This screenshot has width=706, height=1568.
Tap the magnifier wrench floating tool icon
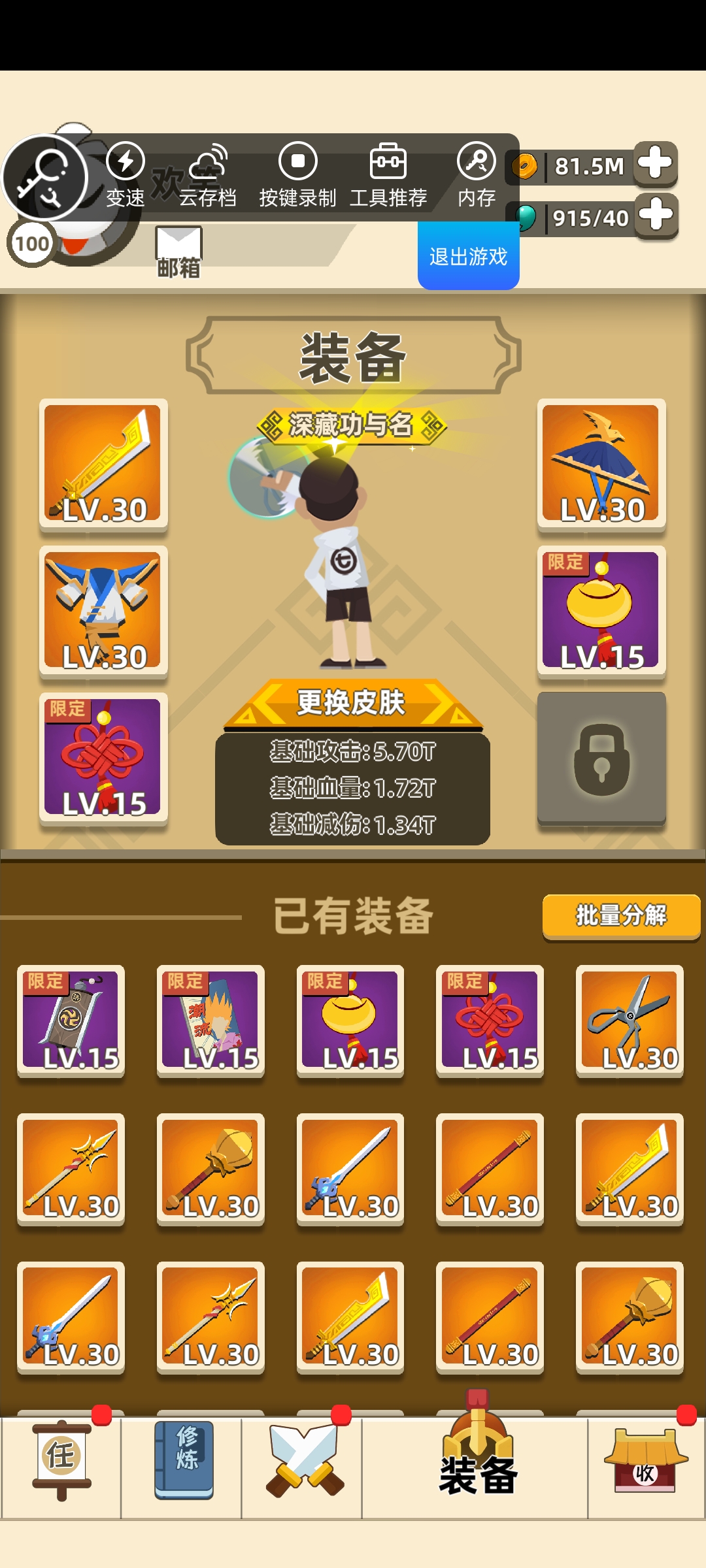[44, 178]
